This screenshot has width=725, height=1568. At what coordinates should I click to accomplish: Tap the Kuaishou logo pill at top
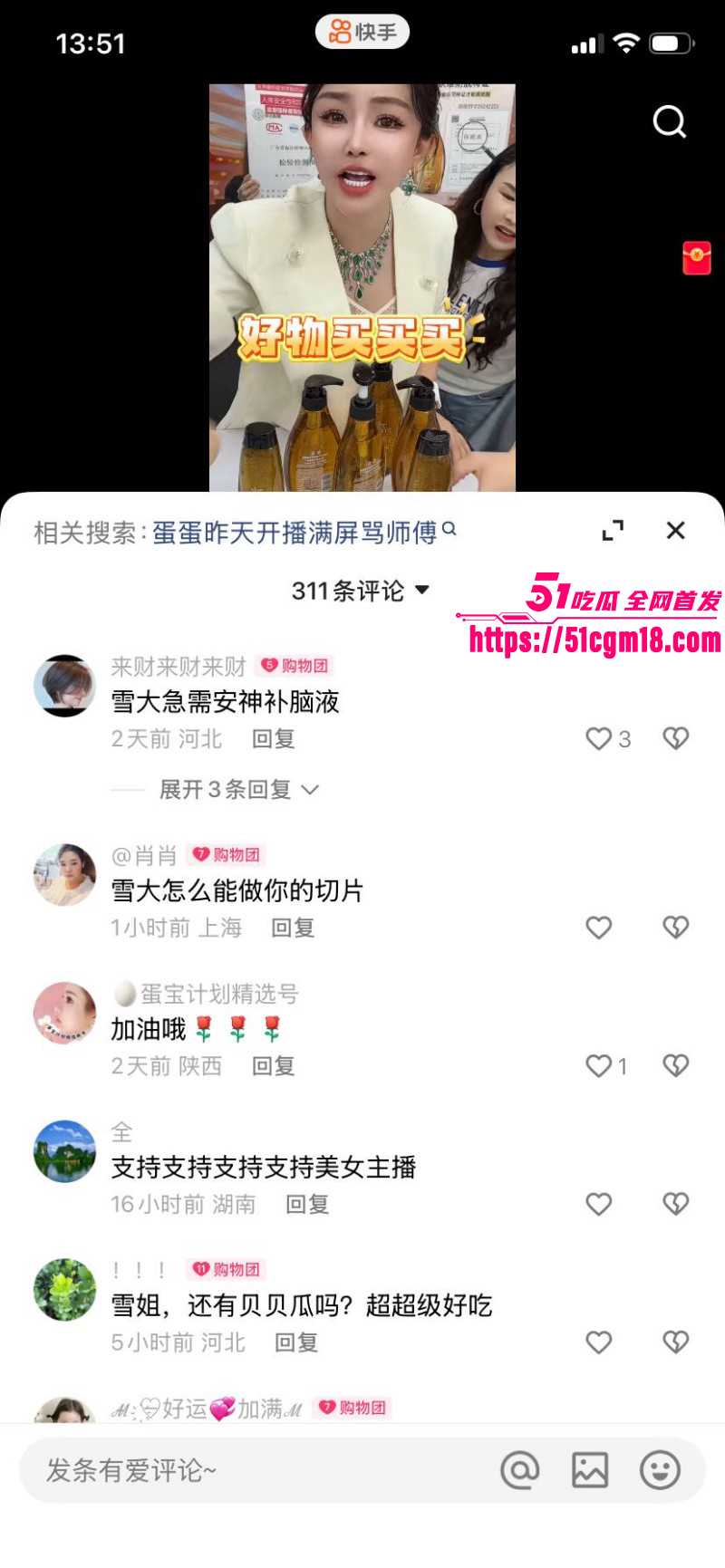(362, 30)
